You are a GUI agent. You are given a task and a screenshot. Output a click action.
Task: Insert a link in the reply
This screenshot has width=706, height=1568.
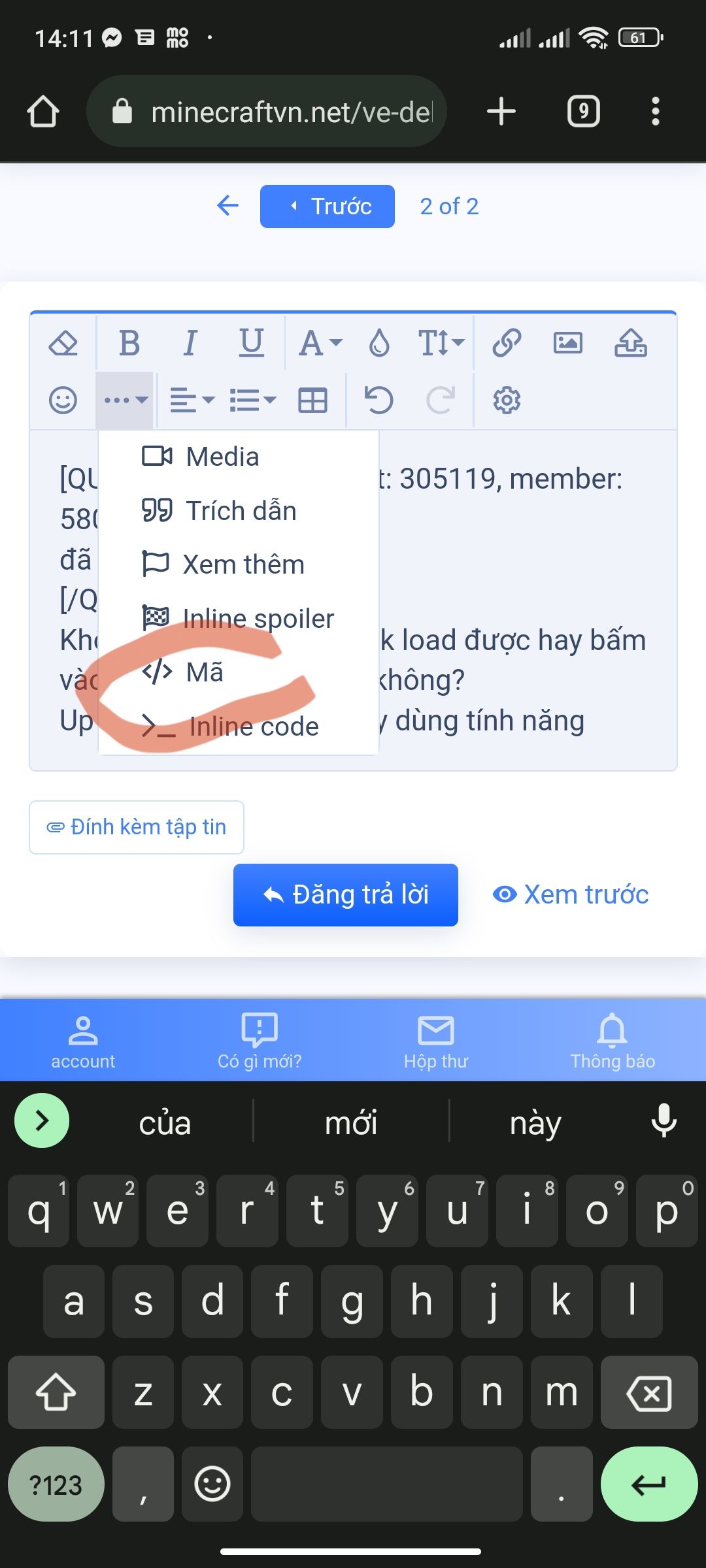507,342
